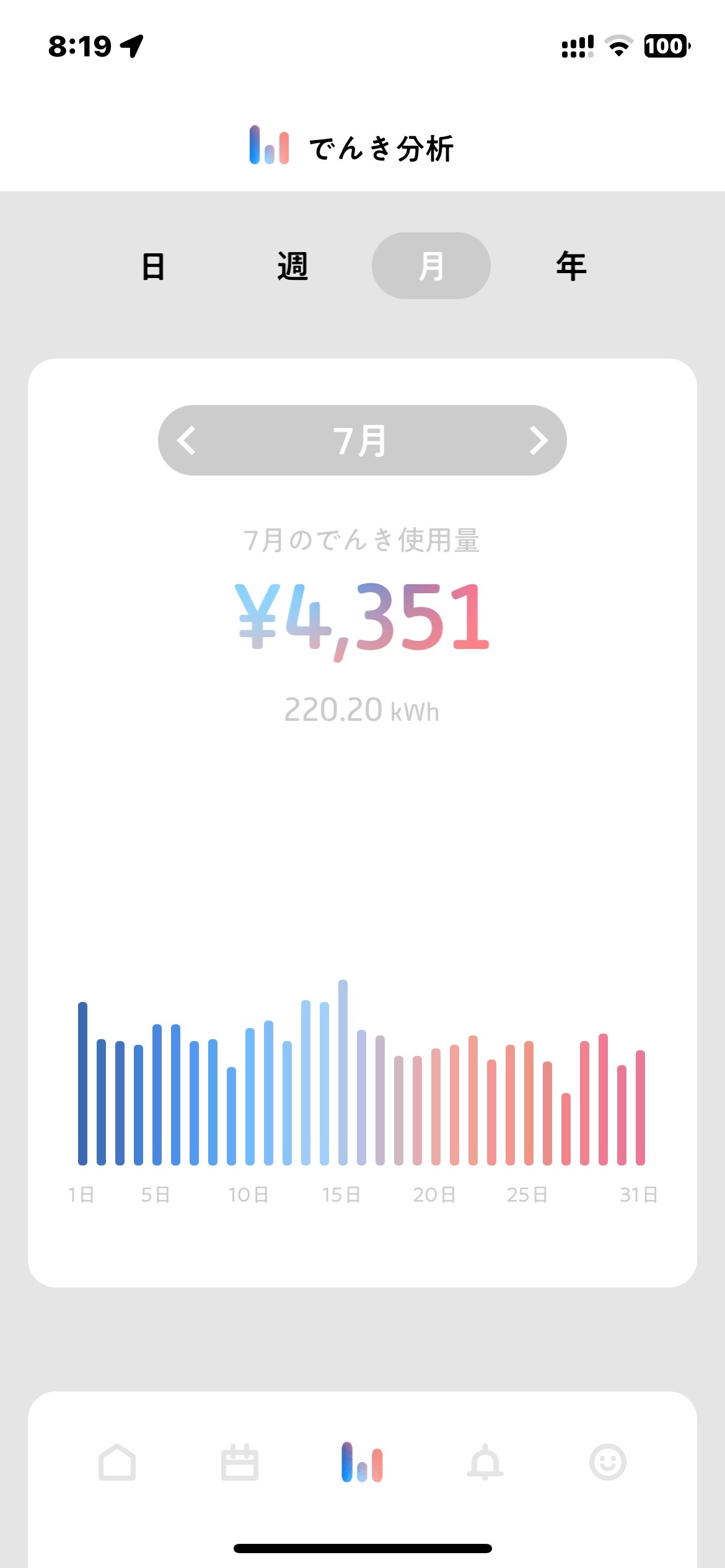The image size is (725, 1568).
Task: Open the notifications bell tab
Action: 485,1462
